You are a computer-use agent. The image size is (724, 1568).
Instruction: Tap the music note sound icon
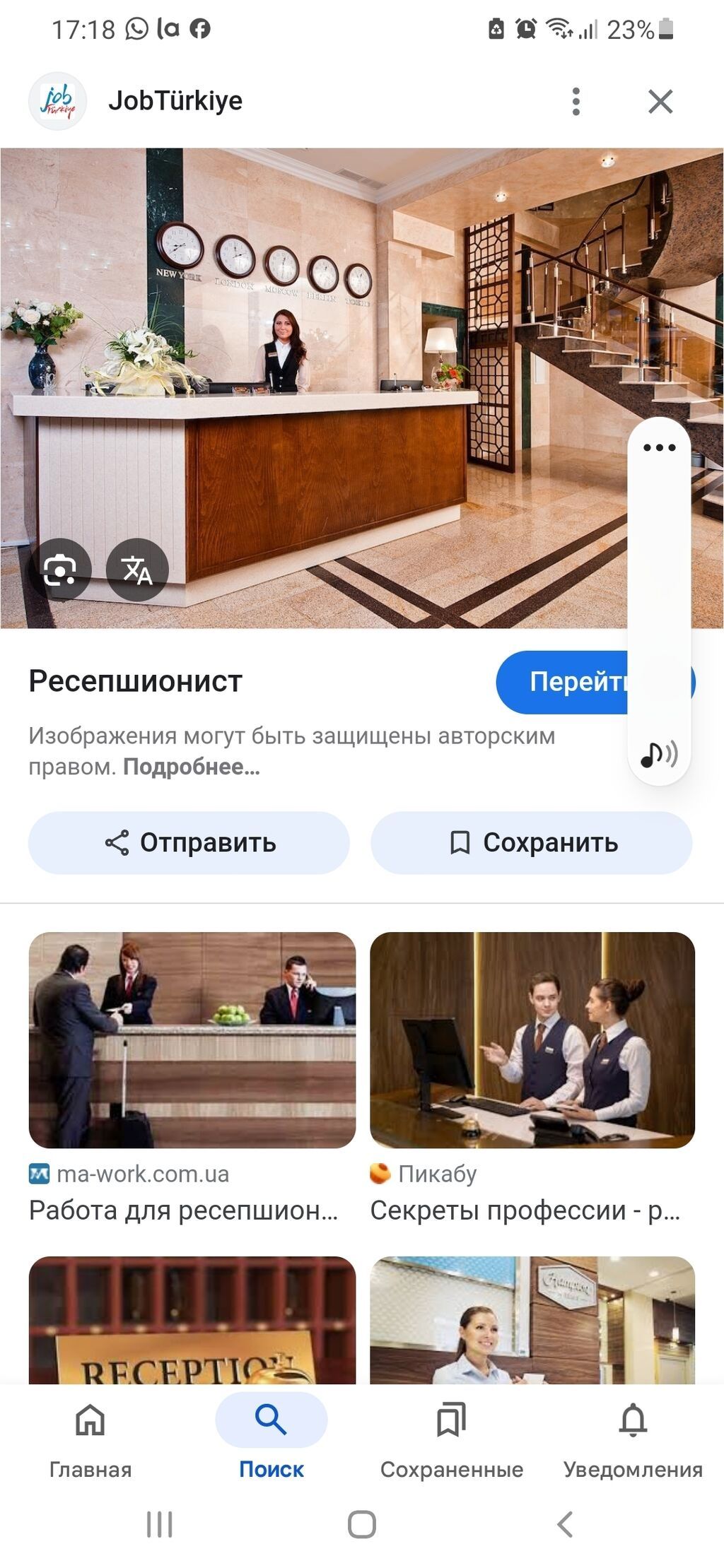[658, 754]
